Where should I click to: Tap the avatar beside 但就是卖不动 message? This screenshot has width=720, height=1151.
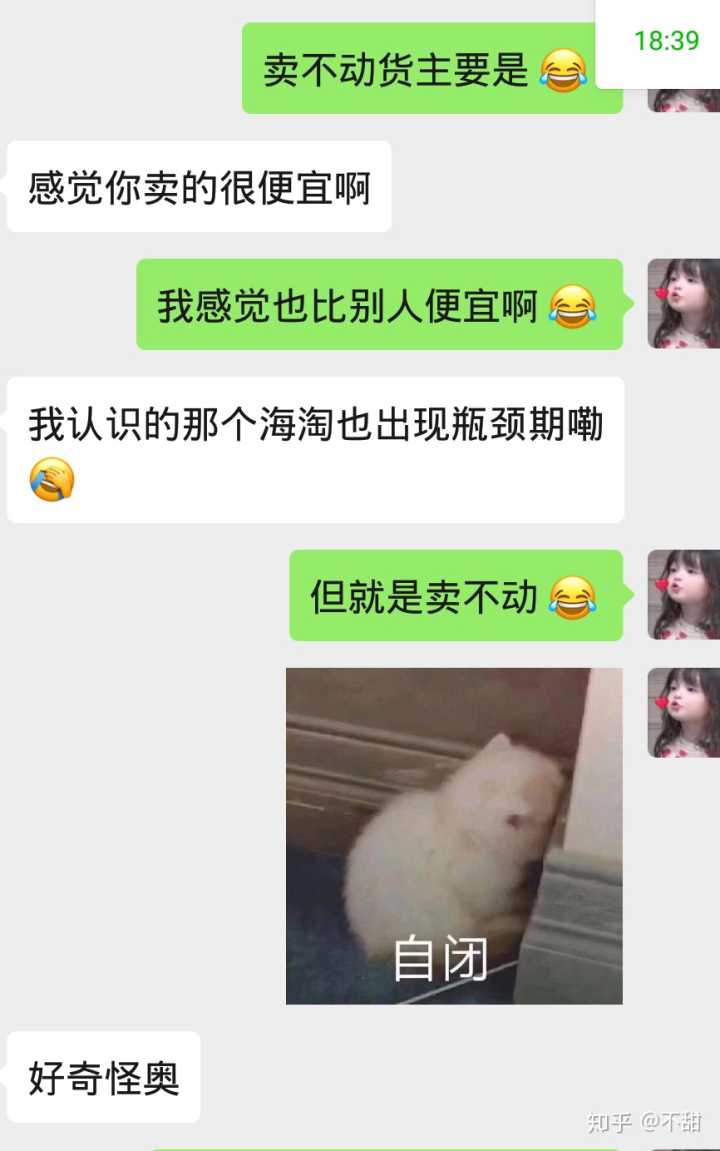pyautogui.click(x=684, y=594)
